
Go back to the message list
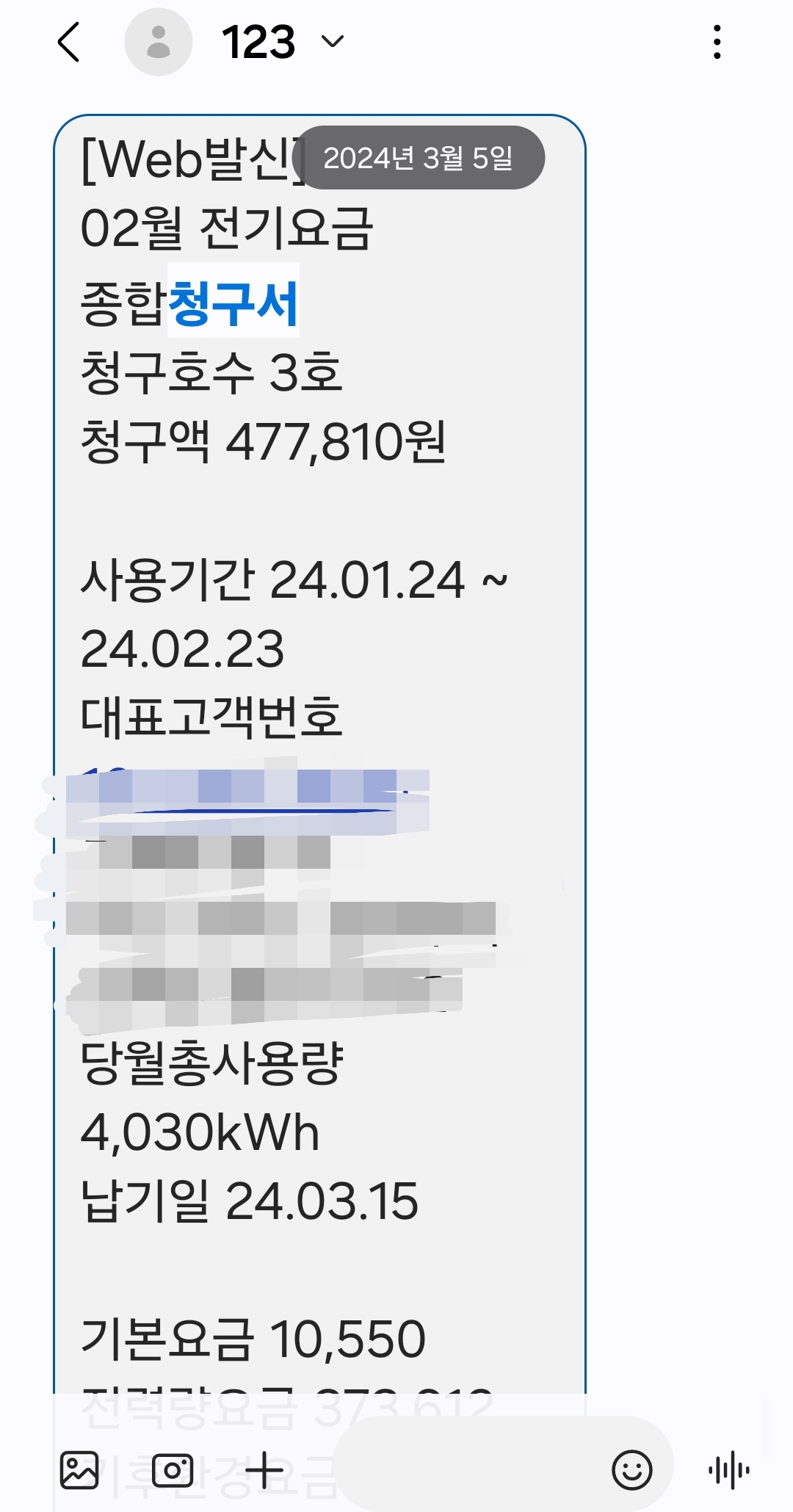[x=68, y=42]
